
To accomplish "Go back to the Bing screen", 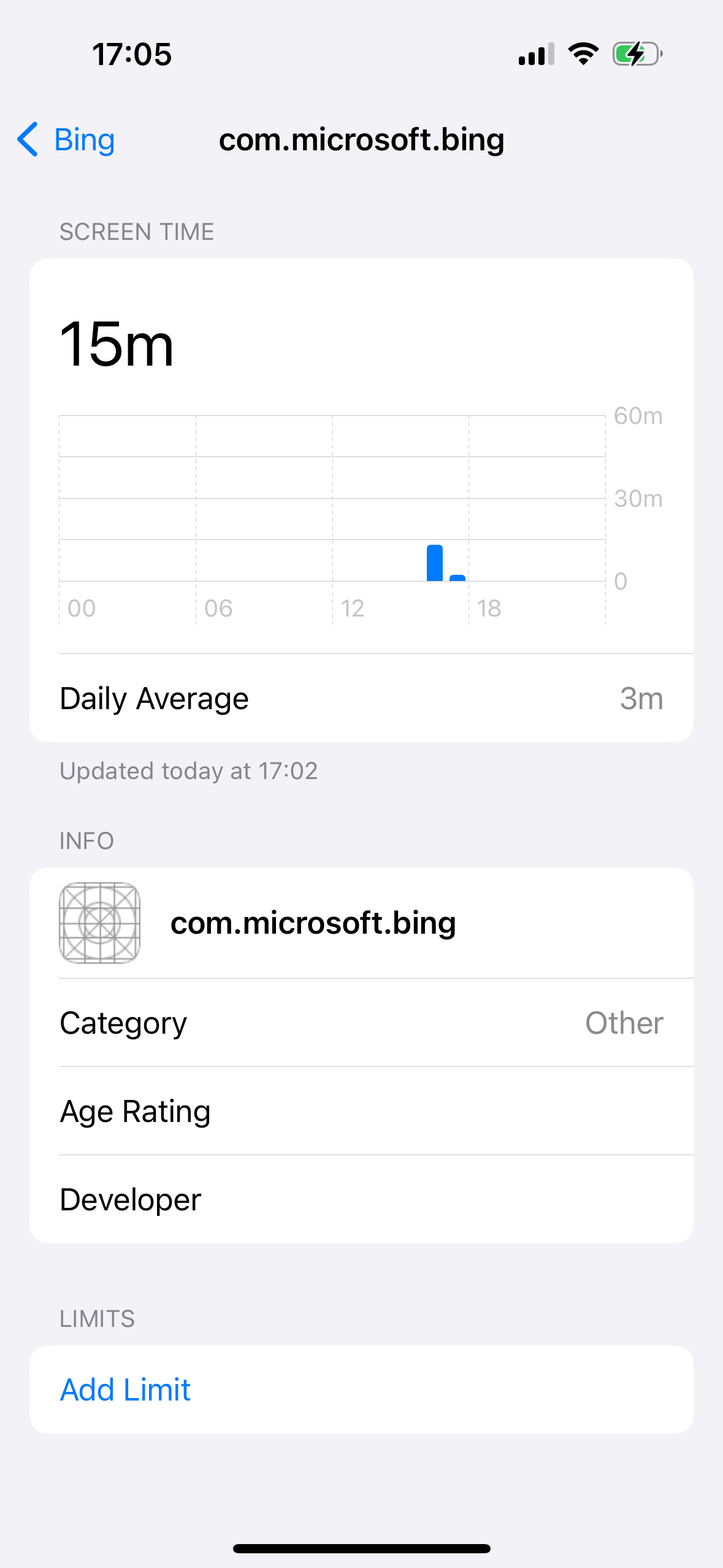I will click(x=66, y=140).
